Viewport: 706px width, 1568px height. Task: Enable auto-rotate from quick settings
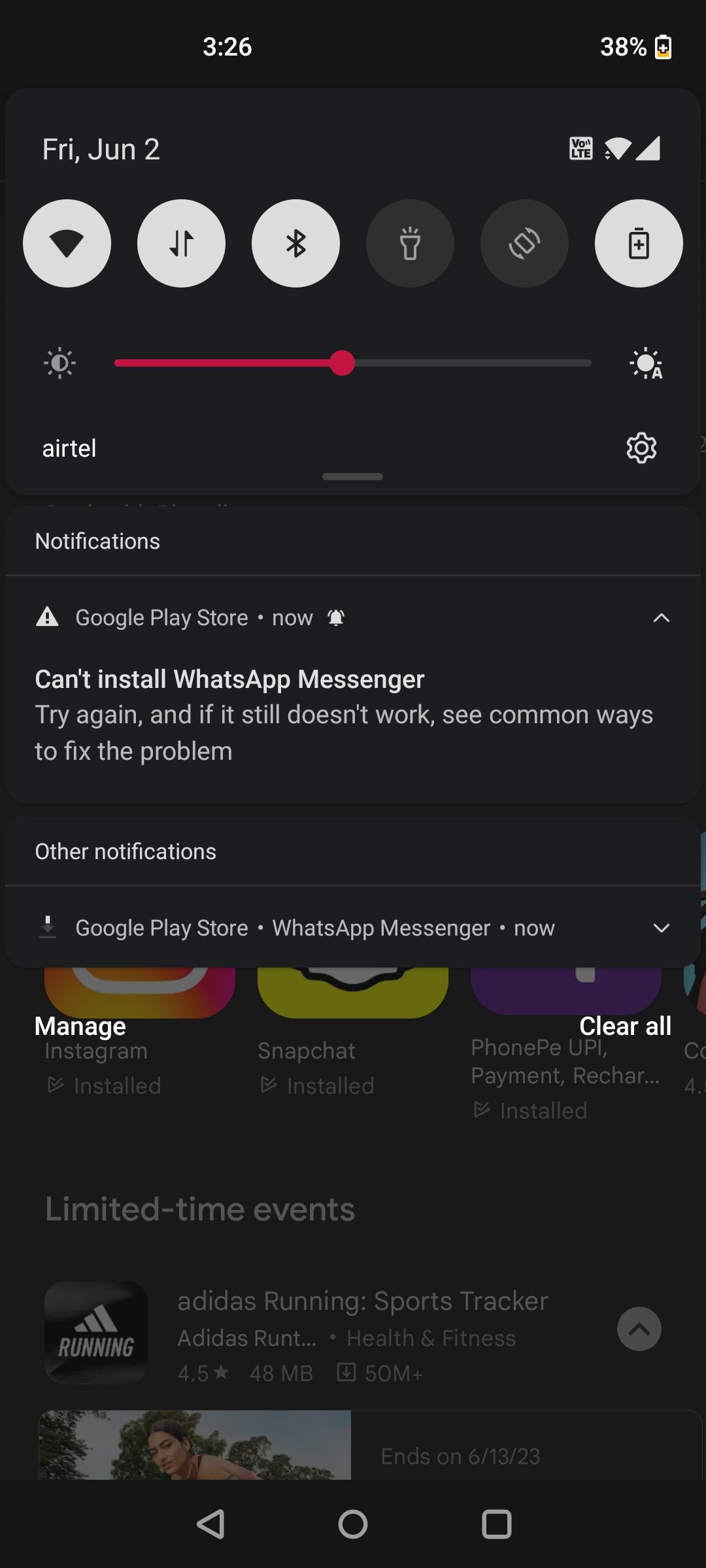click(524, 242)
